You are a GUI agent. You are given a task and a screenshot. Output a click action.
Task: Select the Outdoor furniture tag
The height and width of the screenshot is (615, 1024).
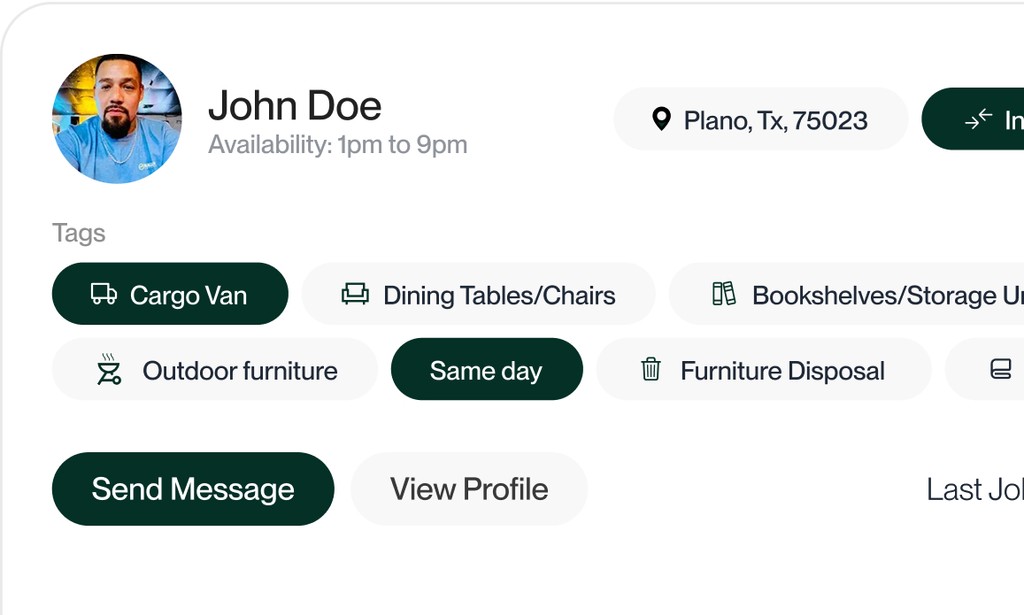(215, 369)
